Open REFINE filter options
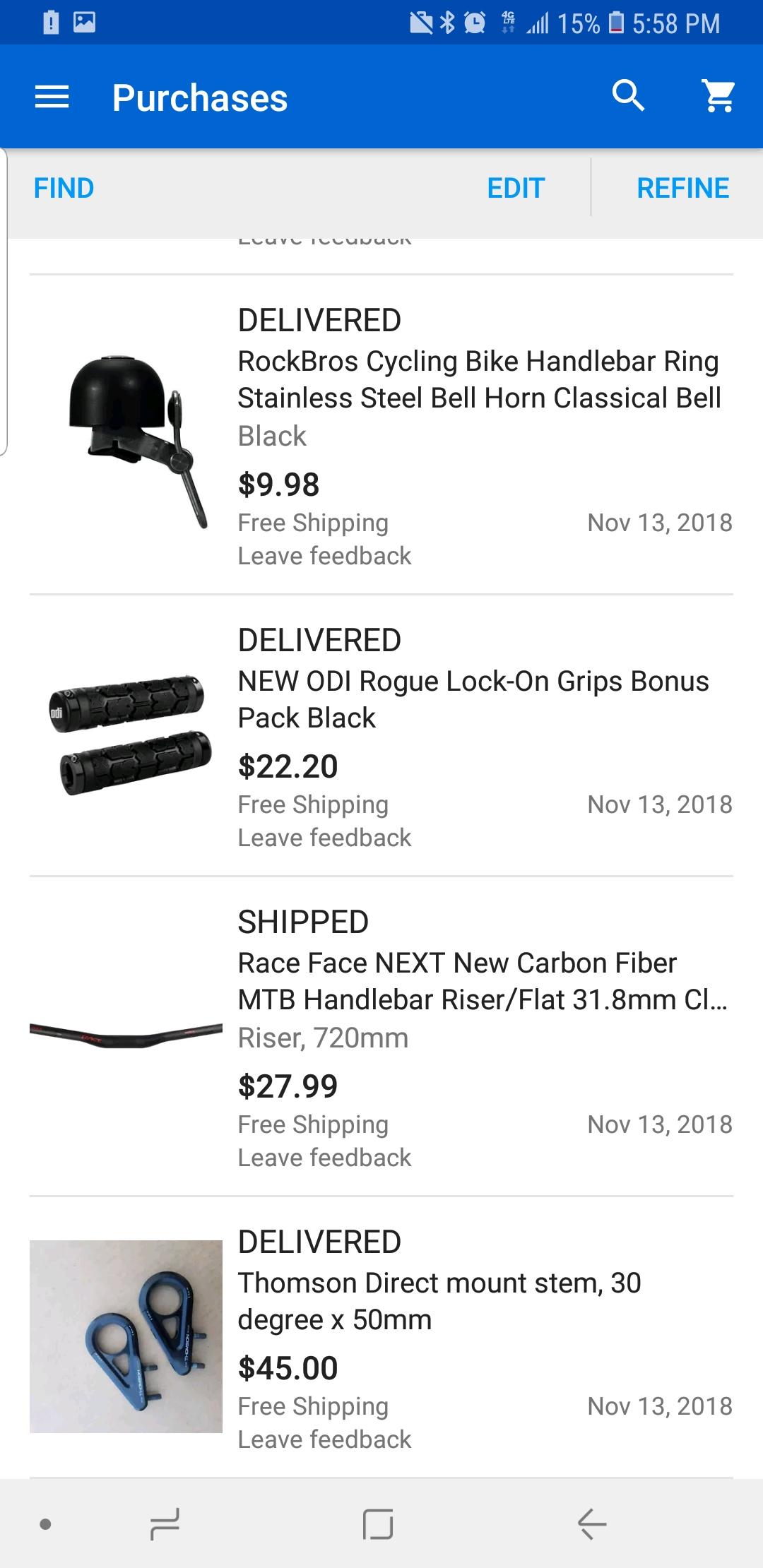This screenshot has height=1568, width=763. coord(682,188)
